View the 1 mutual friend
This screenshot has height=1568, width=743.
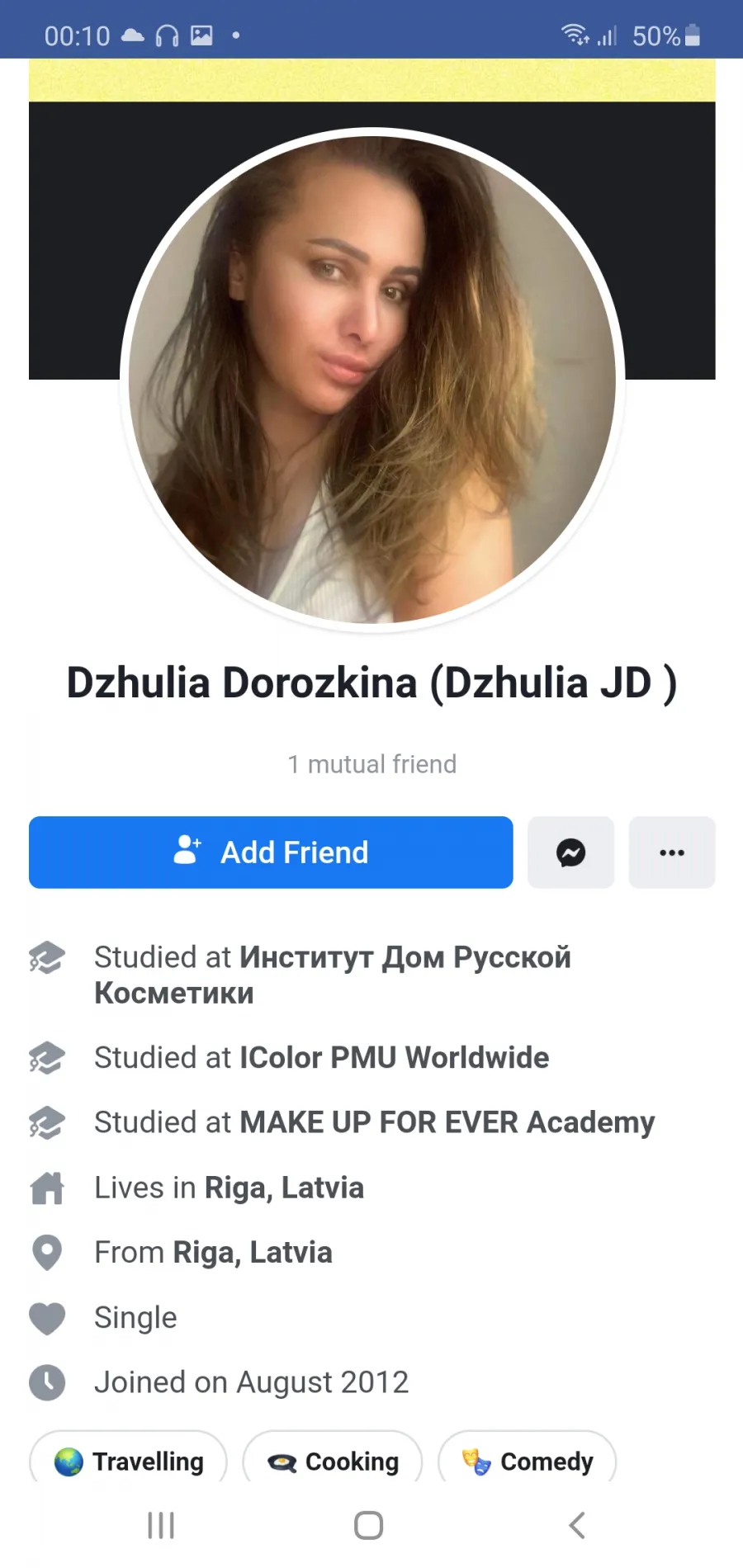pyautogui.click(x=371, y=764)
